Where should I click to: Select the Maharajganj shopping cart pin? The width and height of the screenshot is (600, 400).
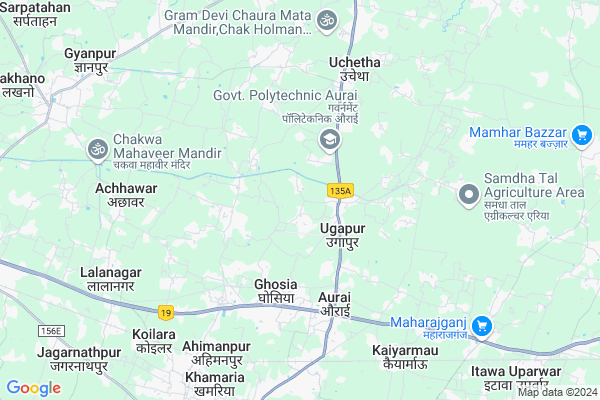[481, 325]
